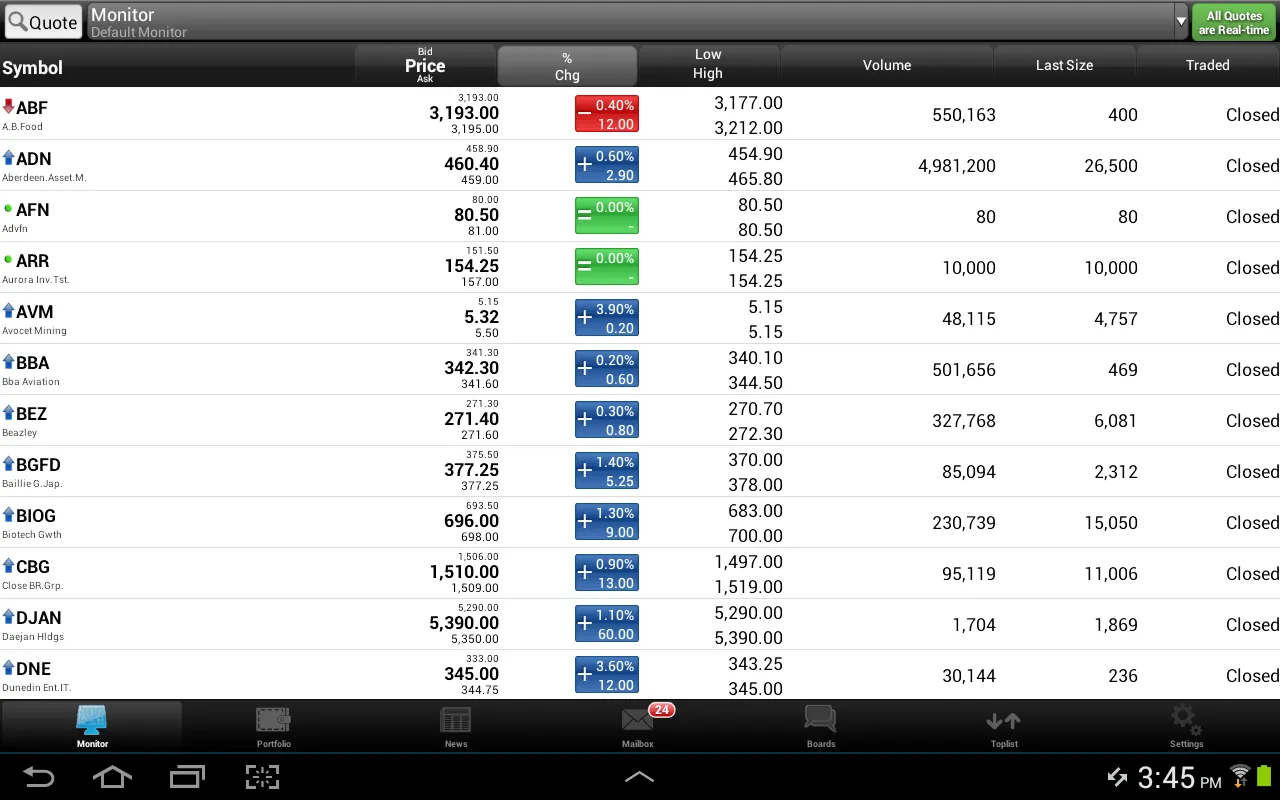The height and width of the screenshot is (800, 1280).
Task: Tap the All Quotes are Real-time button
Action: click(1234, 22)
